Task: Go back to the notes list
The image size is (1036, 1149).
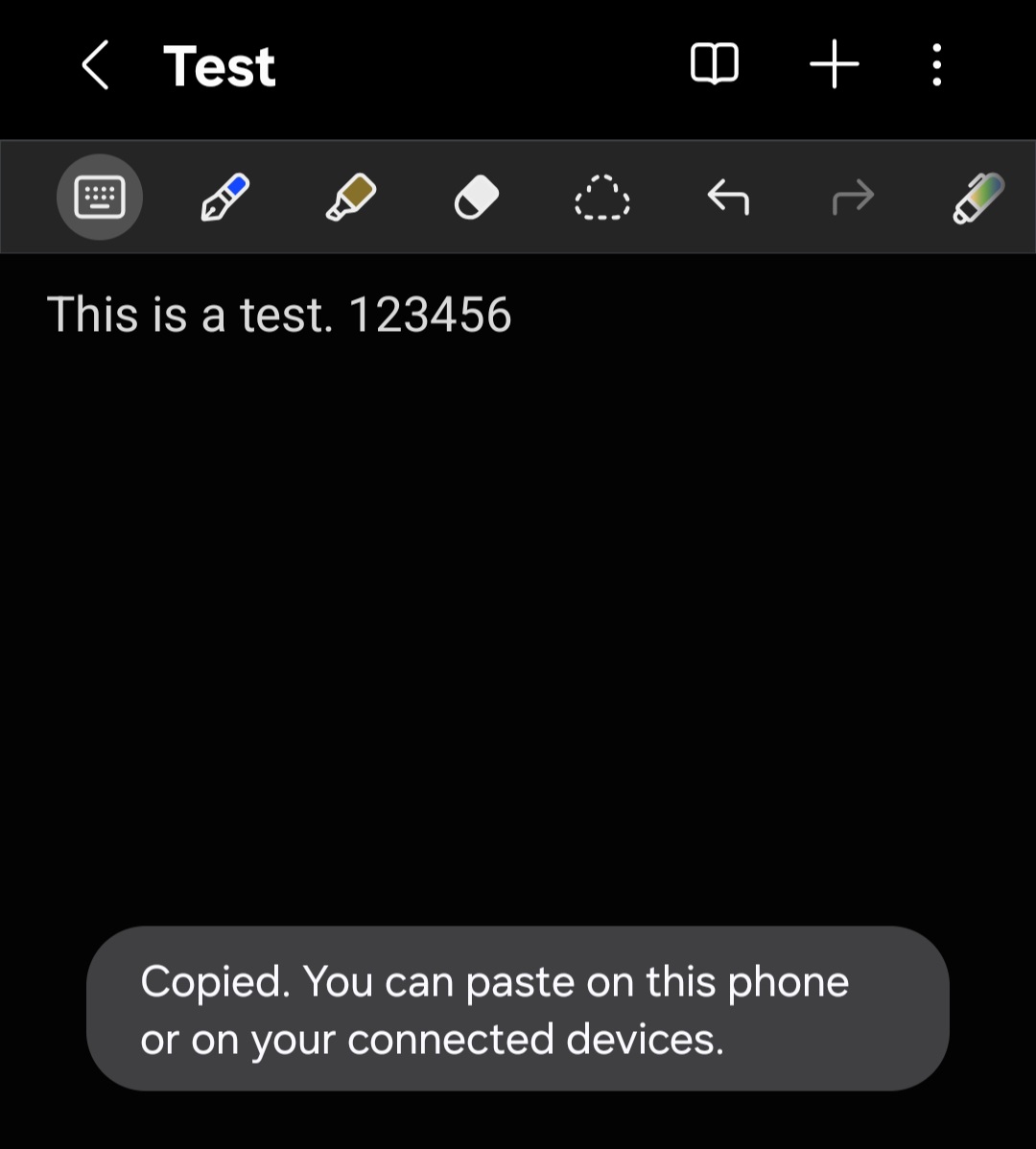Action: (93, 64)
